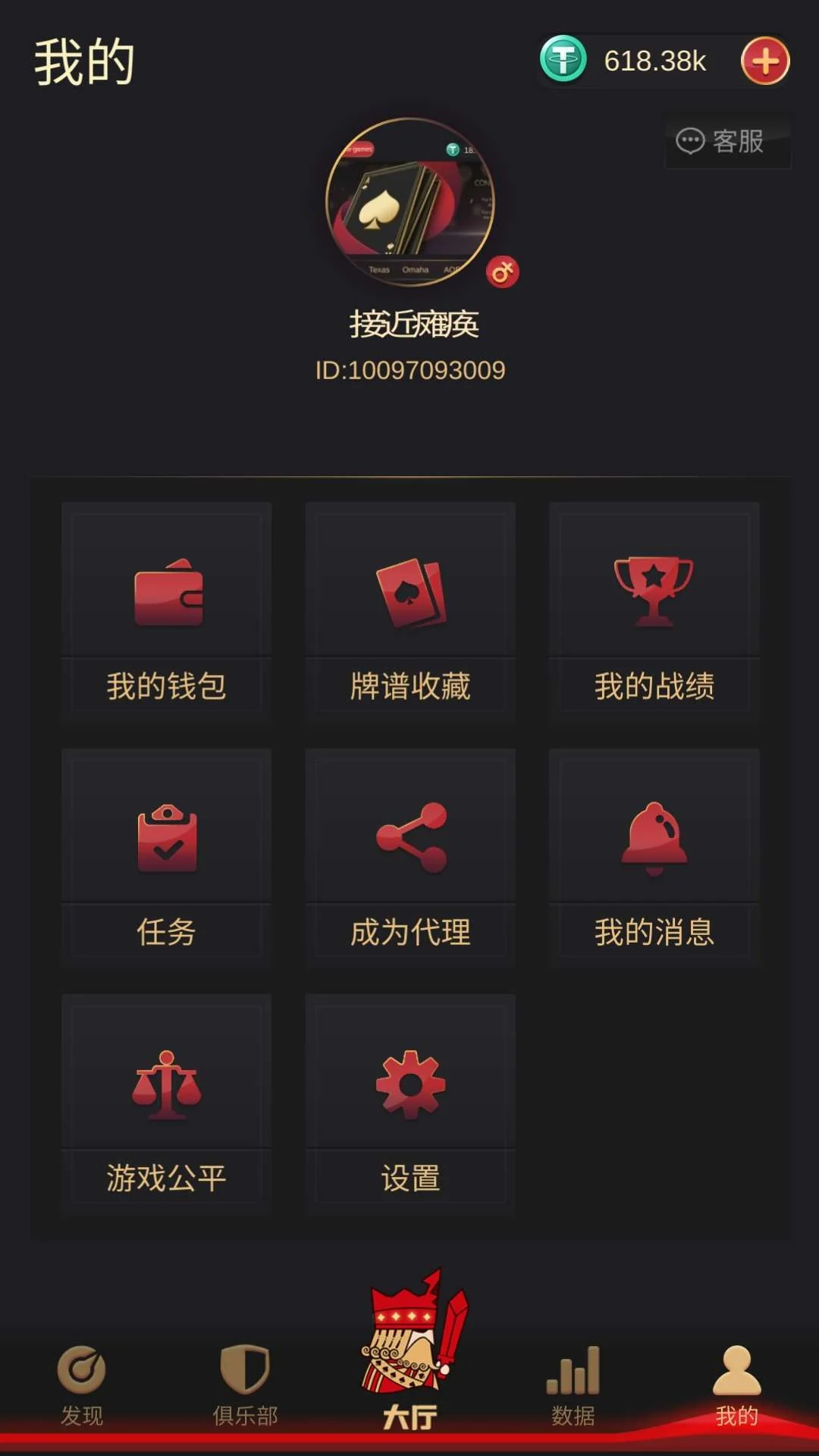
Task: Open 牌谱收藏 saved hands
Action: pyautogui.click(x=410, y=613)
